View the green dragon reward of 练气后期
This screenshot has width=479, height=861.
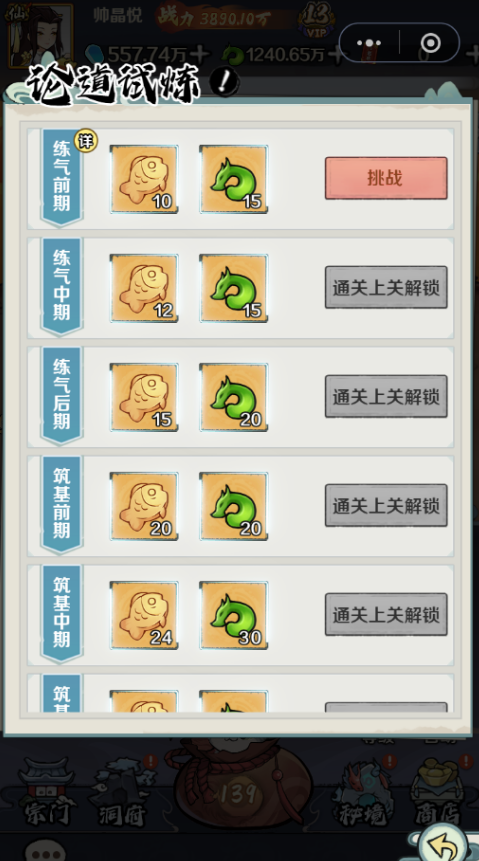coord(233,397)
